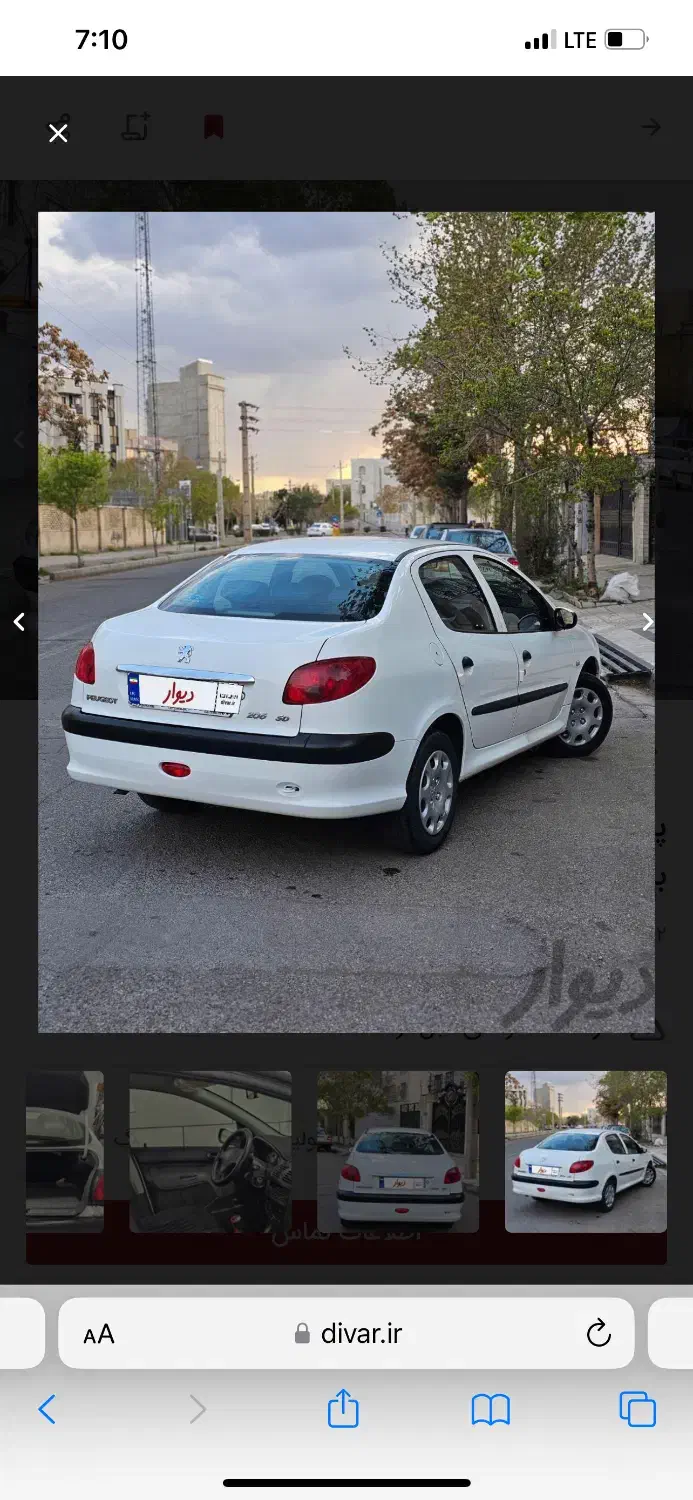Select the car interior thumbnail
The width and height of the screenshot is (693, 1500).
(x=210, y=1152)
